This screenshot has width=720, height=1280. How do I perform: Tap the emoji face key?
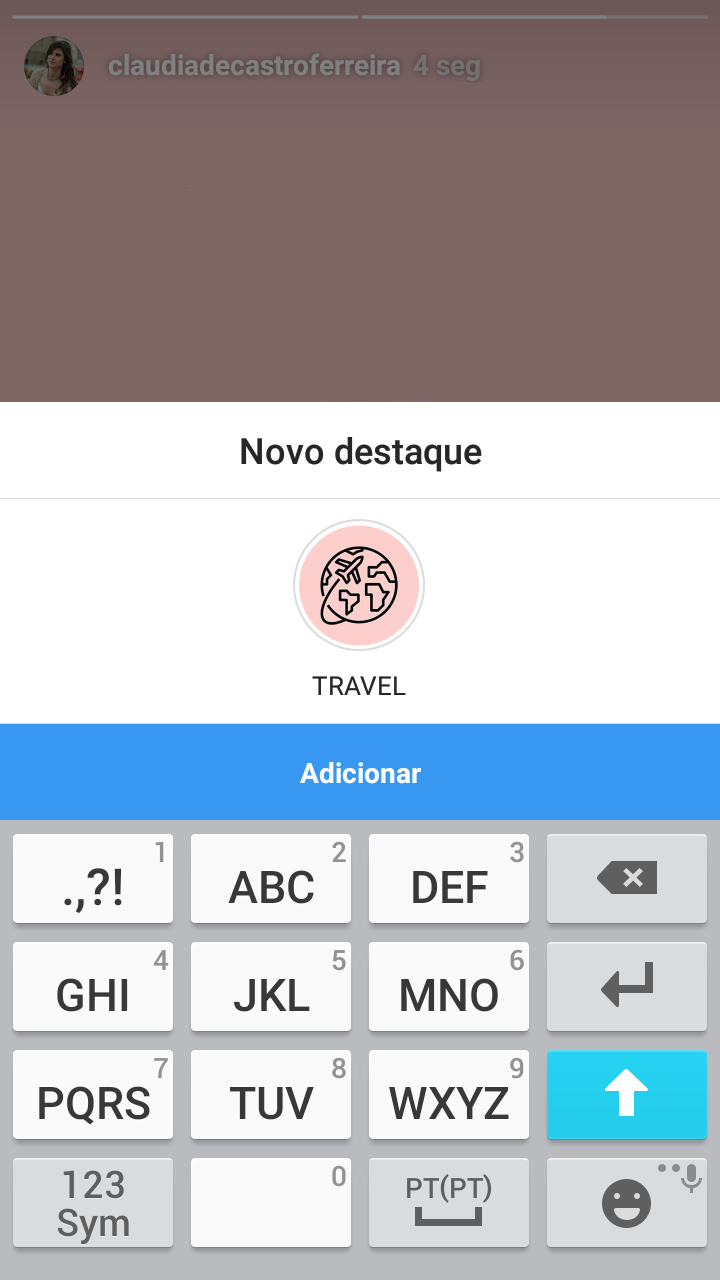(x=627, y=1202)
